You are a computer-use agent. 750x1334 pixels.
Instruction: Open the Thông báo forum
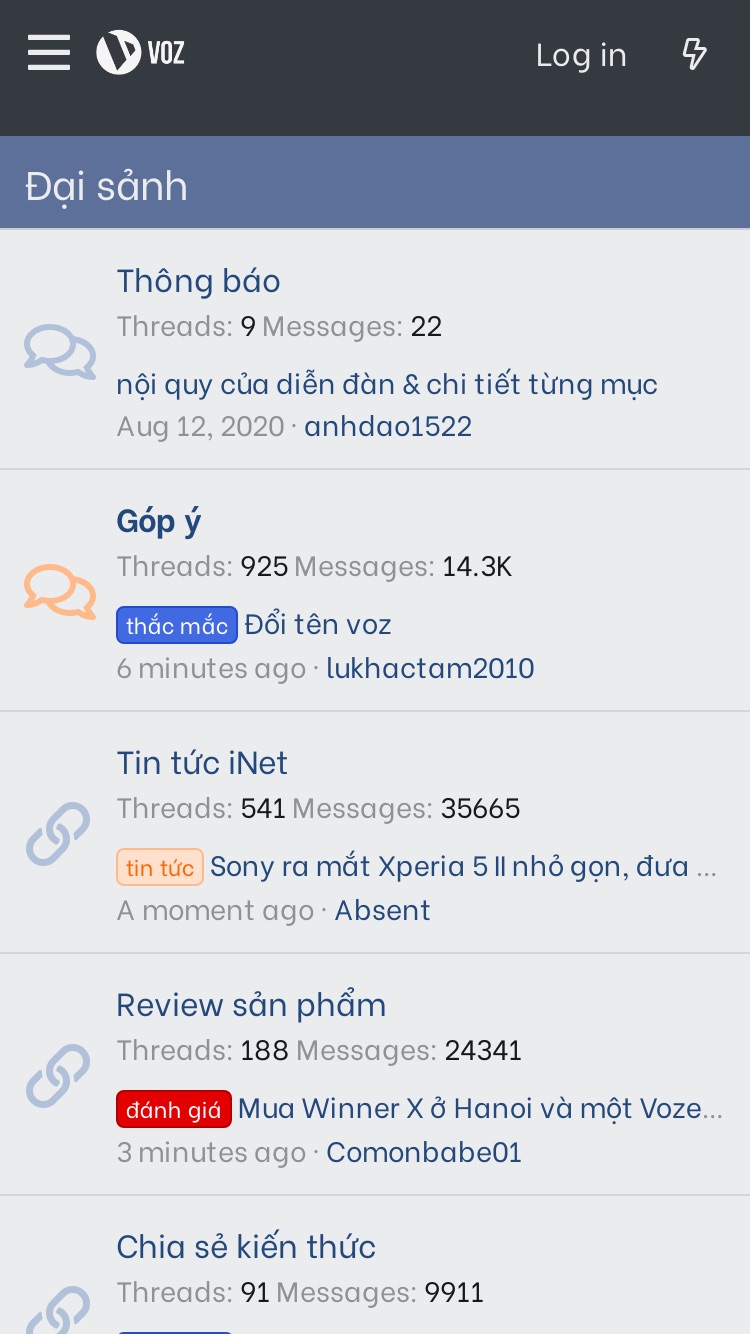[198, 280]
